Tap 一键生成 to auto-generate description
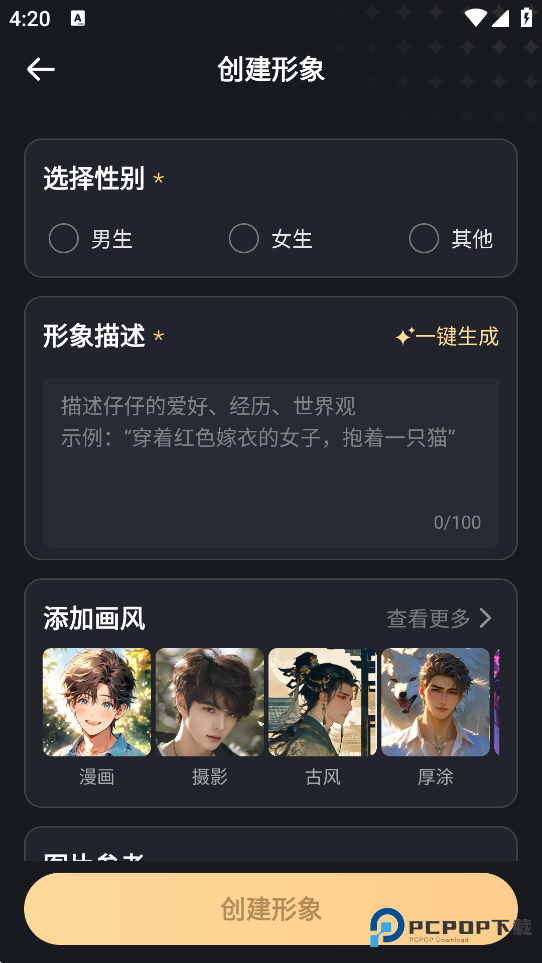The image size is (542, 963). point(447,337)
